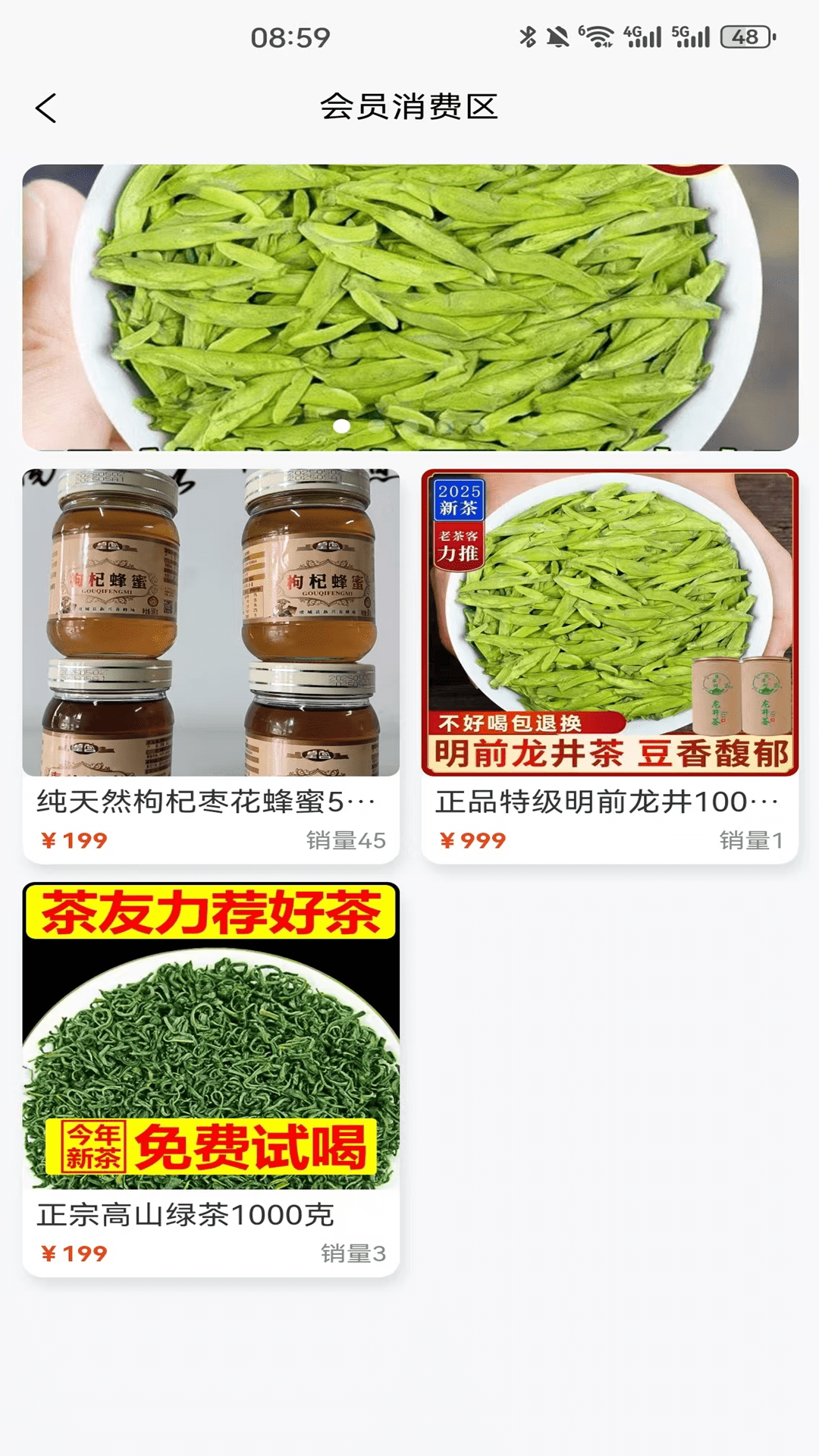Tap the carousel page indicator dot
The image size is (819, 1456).
click(x=342, y=427)
